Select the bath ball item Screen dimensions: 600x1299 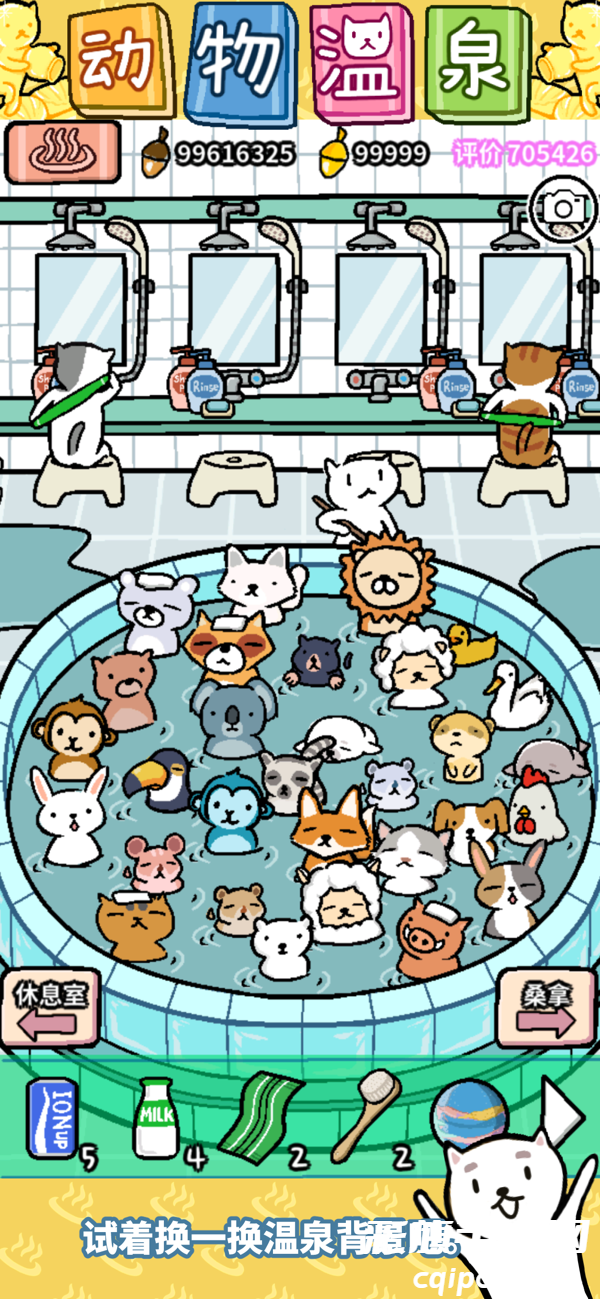click(x=470, y=1108)
